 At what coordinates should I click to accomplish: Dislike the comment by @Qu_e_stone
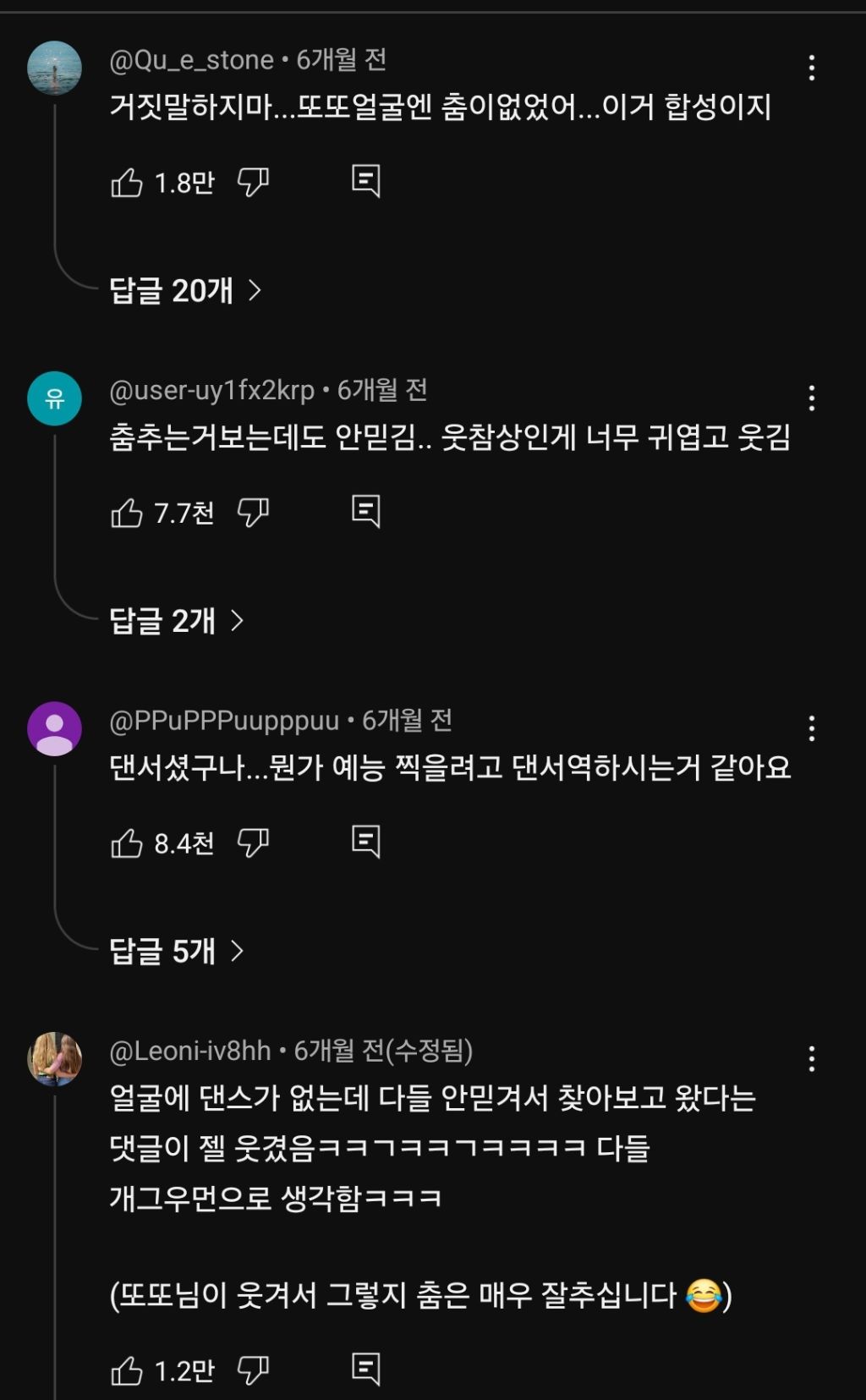click(253, 183)
